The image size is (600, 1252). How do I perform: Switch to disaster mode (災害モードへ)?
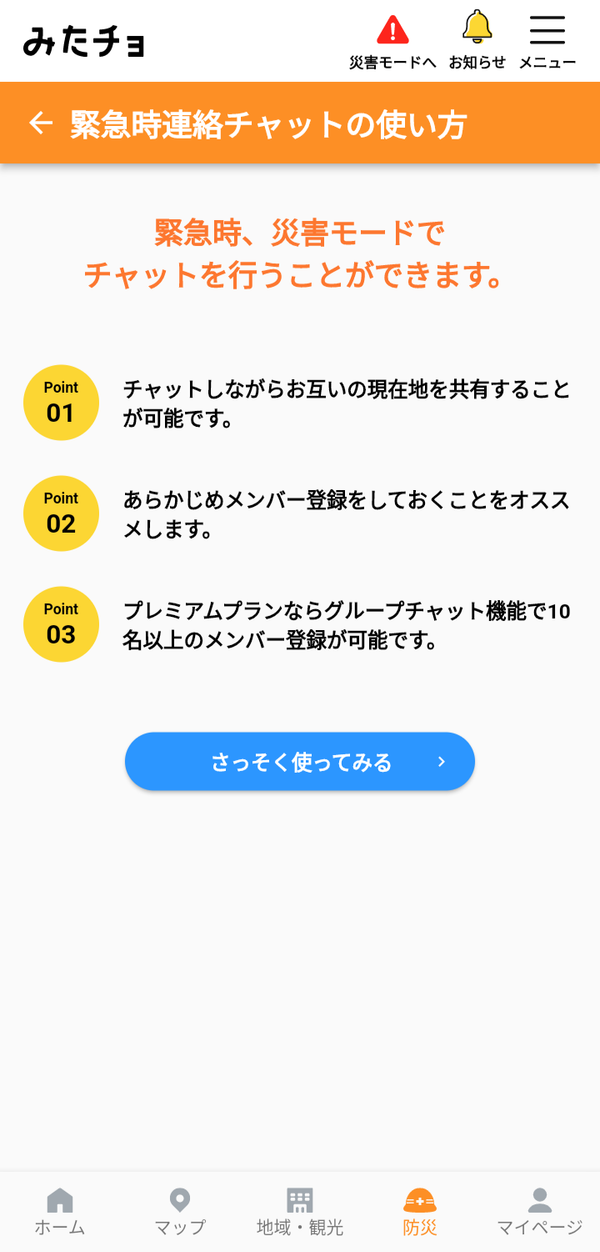click(393, 42)
